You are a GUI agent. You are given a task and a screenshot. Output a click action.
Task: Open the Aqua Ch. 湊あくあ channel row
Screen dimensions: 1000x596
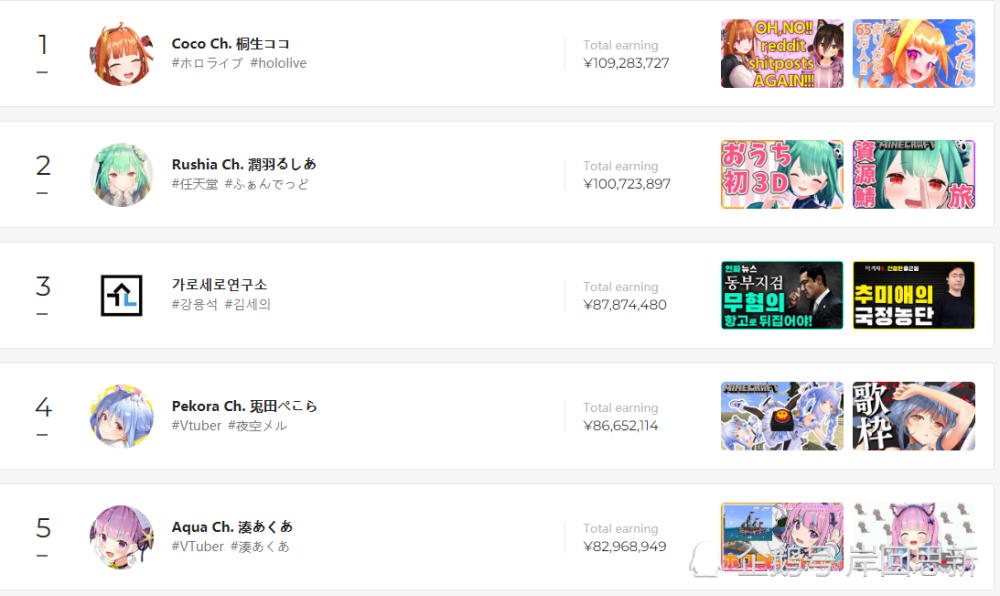tap(496, 537)
